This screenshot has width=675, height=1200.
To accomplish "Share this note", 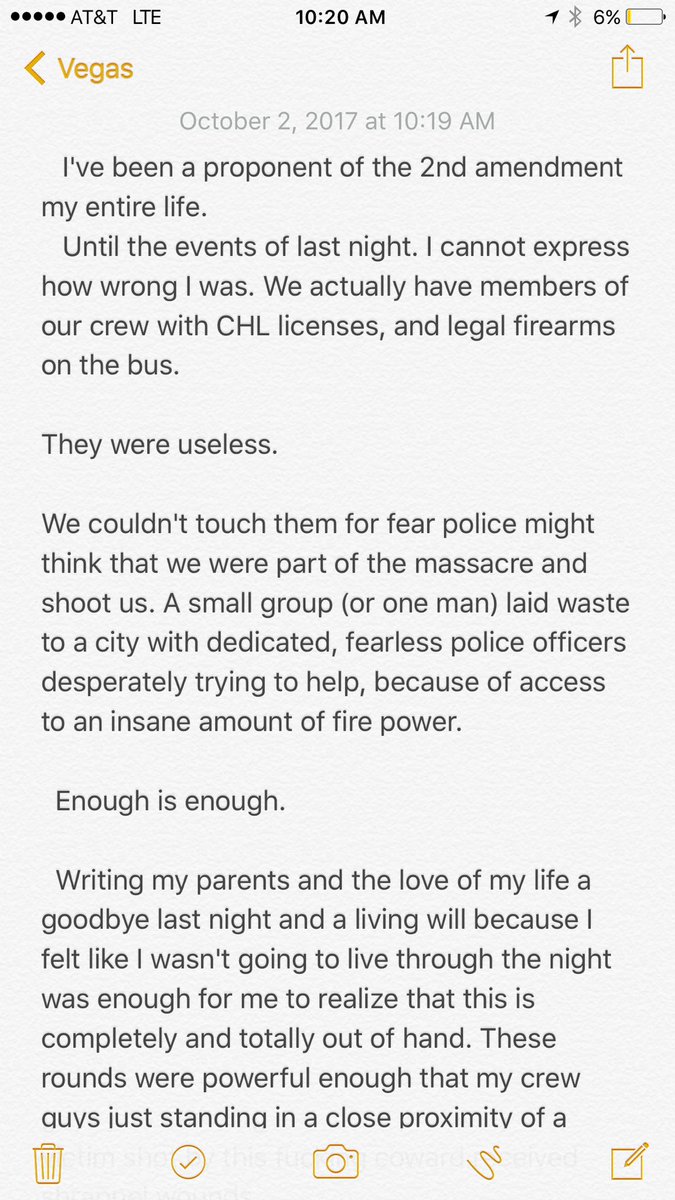I will click(x=627, y=69).
